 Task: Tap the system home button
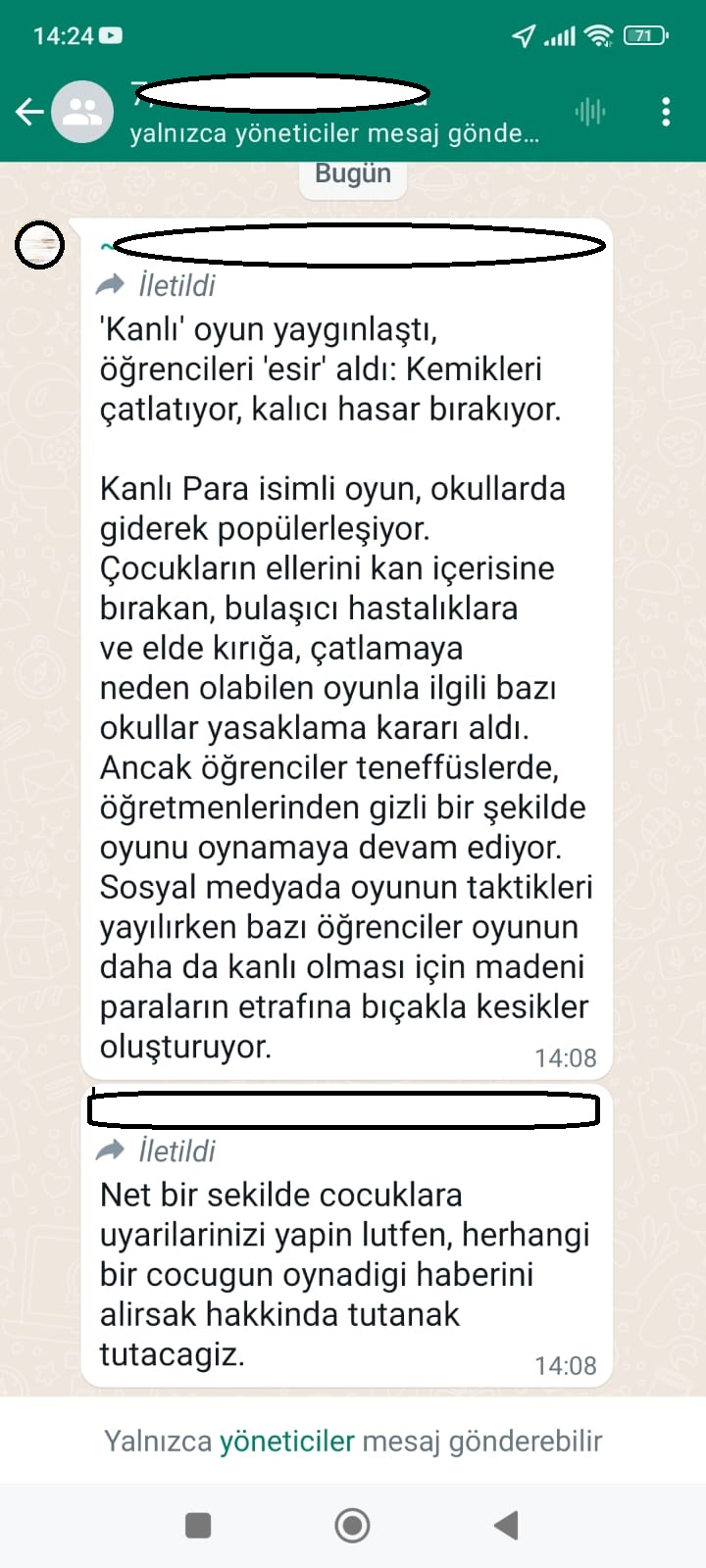(352, 1525)
